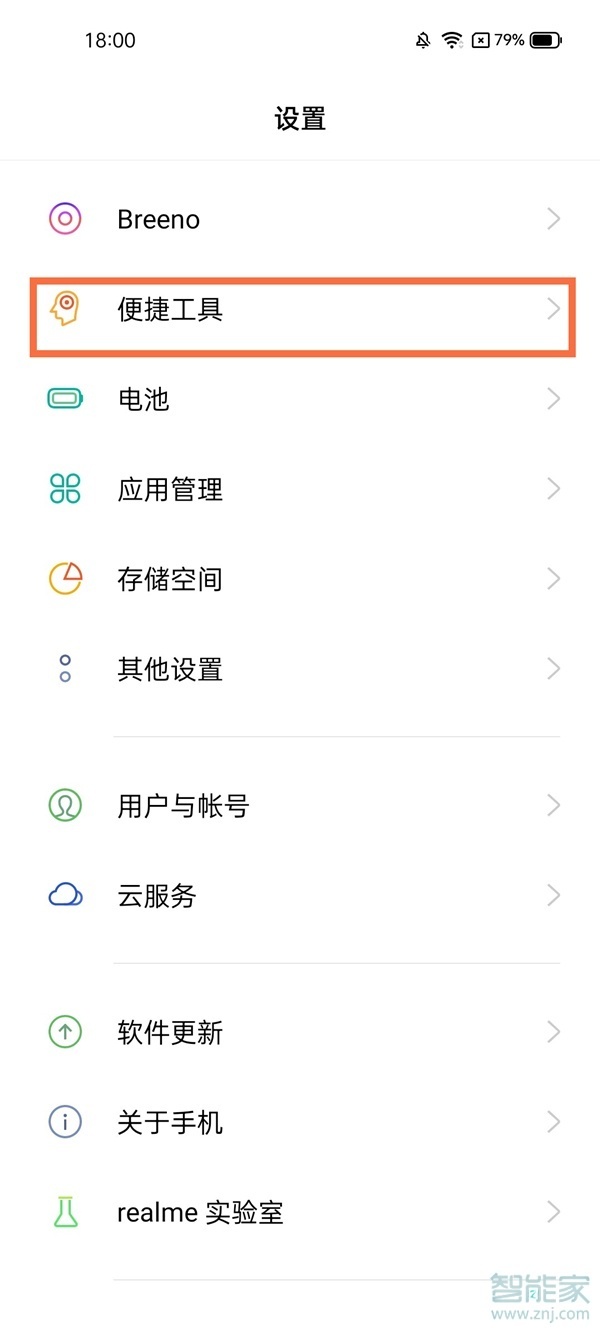Open 应用管理

(300, 489)
